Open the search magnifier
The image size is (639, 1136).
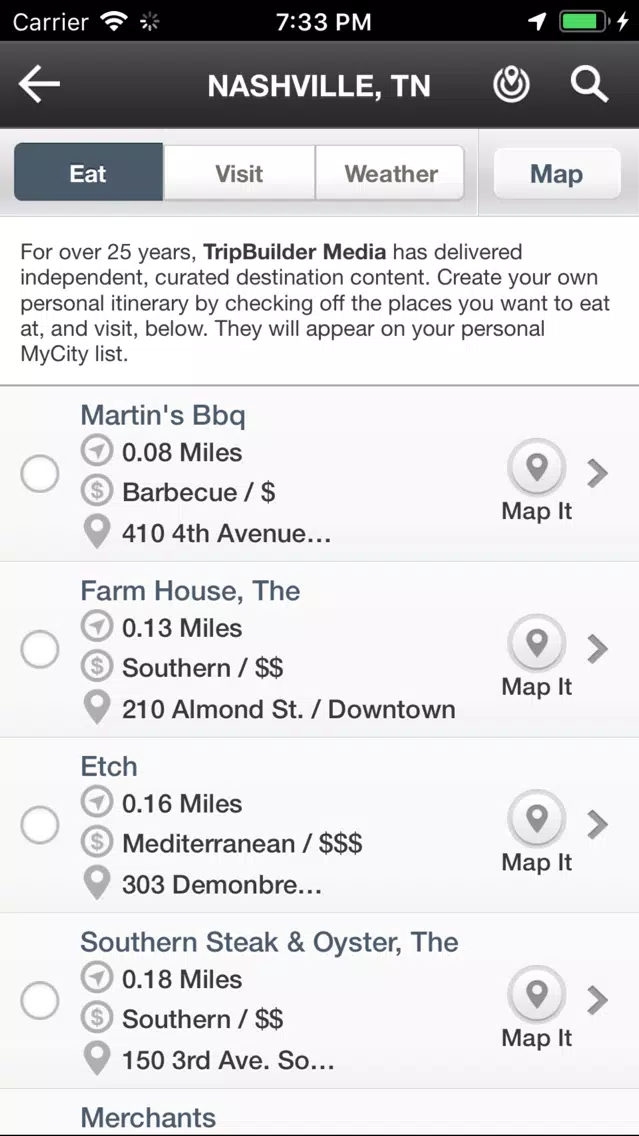589,85
